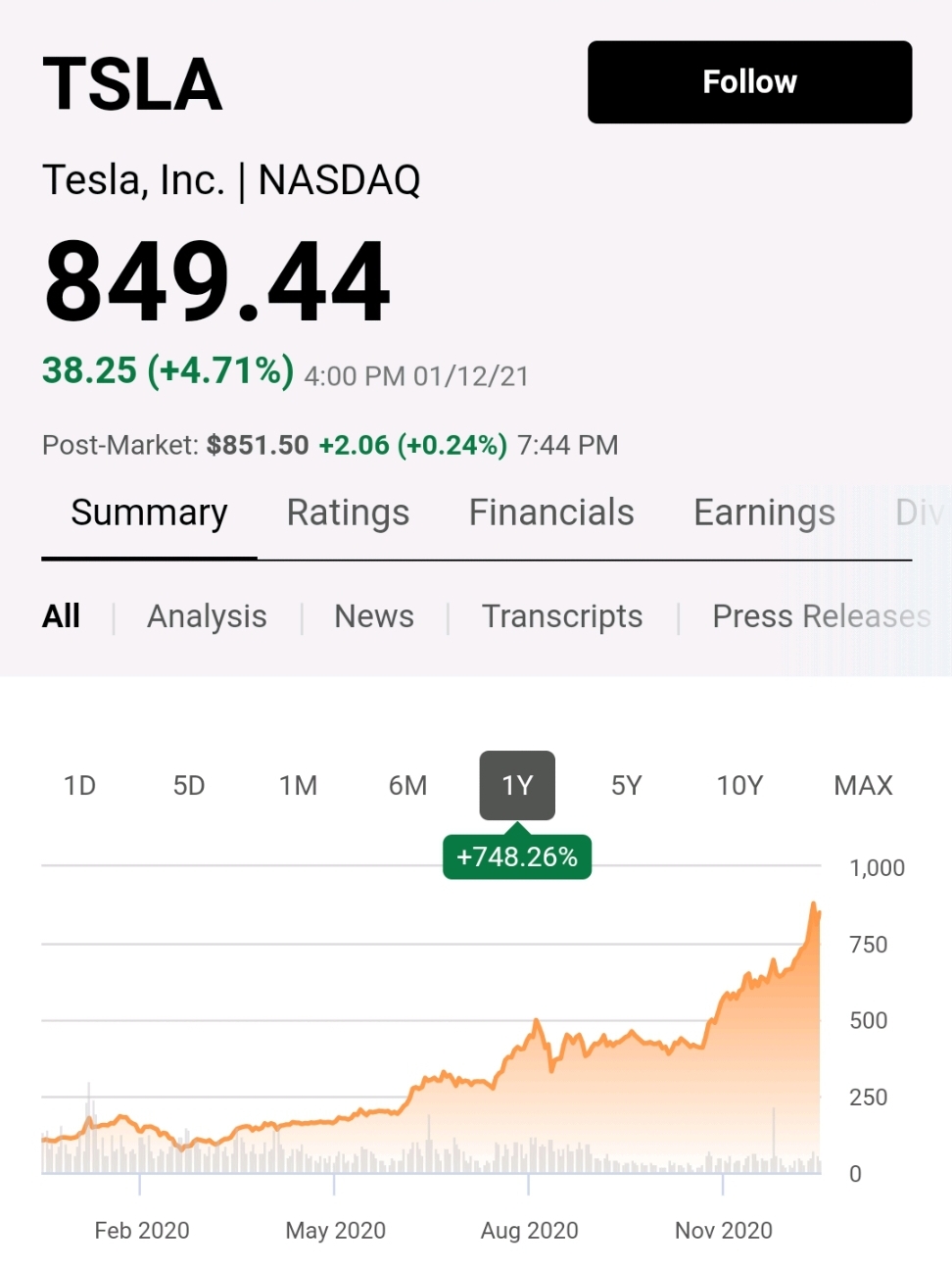Viewport: 952px width, 1270px height.
Task: Set chart range to 1D
Action: [79, 786]
